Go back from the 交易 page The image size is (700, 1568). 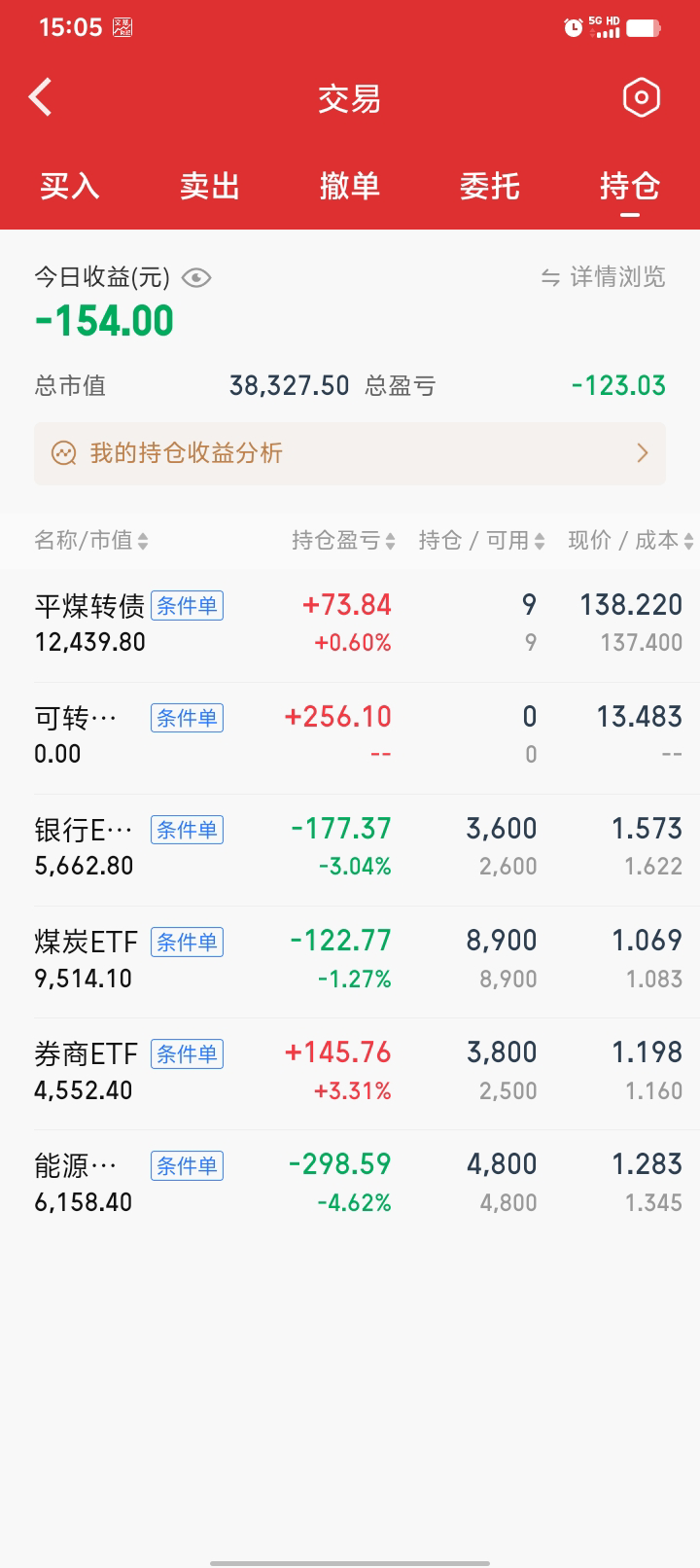click(41, 97)
